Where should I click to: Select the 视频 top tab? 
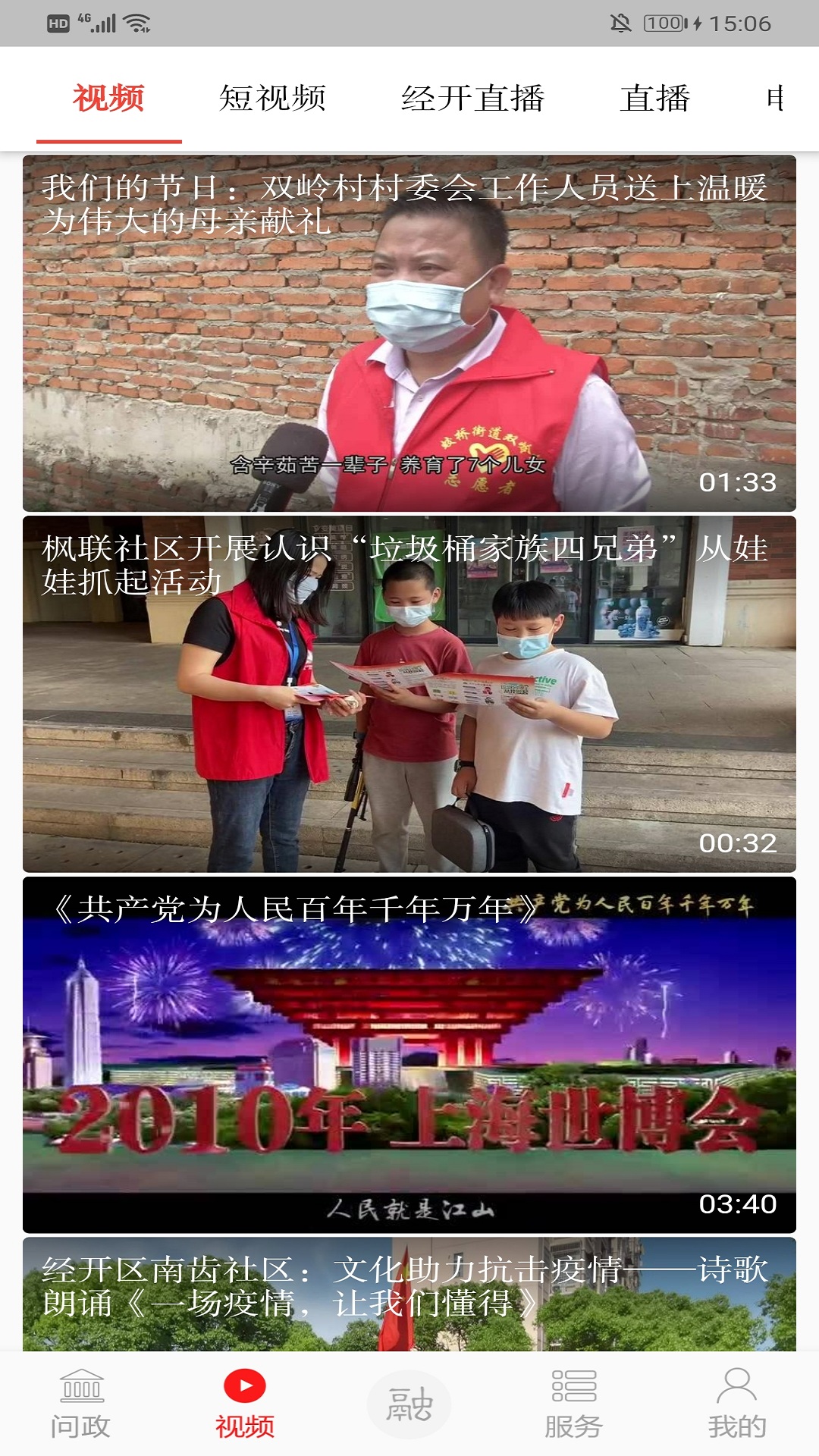[x=108, y=99]
